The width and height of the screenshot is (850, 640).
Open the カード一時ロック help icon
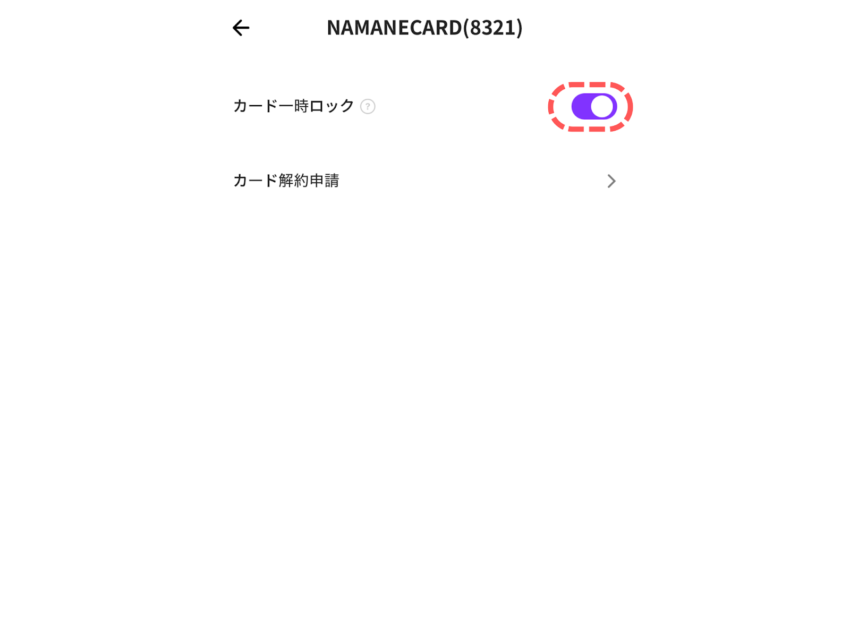point(368,107)
